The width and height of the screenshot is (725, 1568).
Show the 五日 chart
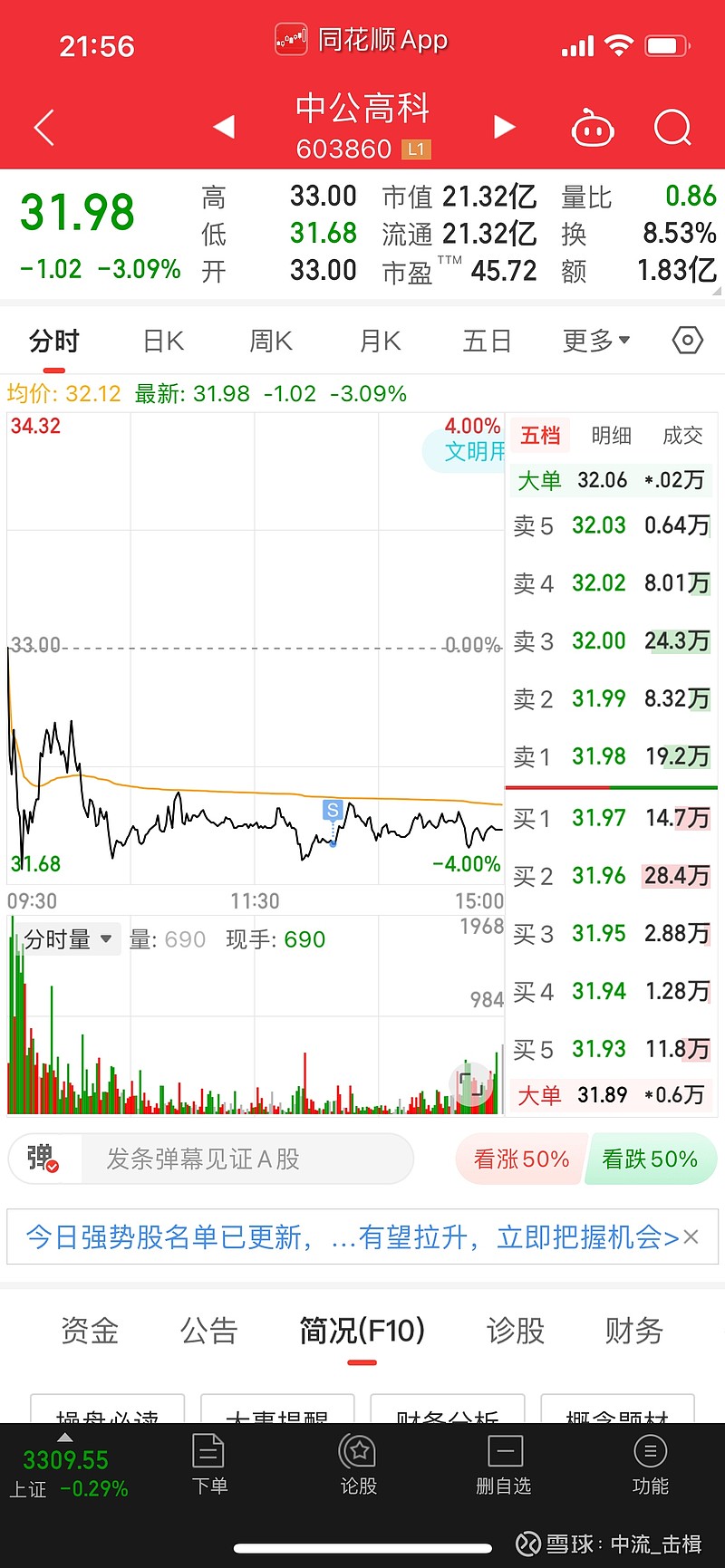click(x=488, y=341)
